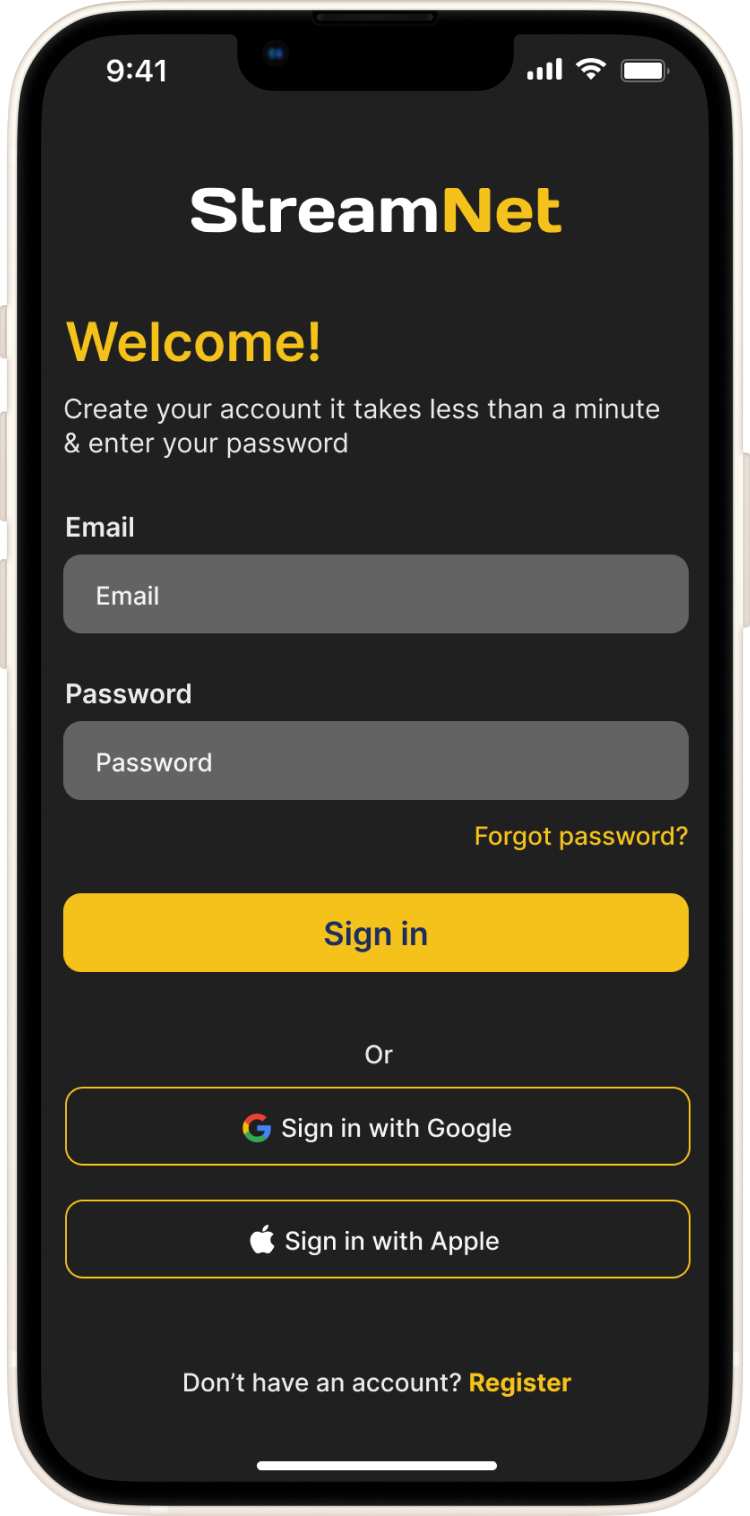The width and height of the screenshot is (750, 1516).
Task: Tap the yellow Sign in button
Action: [x=376, y=933]
